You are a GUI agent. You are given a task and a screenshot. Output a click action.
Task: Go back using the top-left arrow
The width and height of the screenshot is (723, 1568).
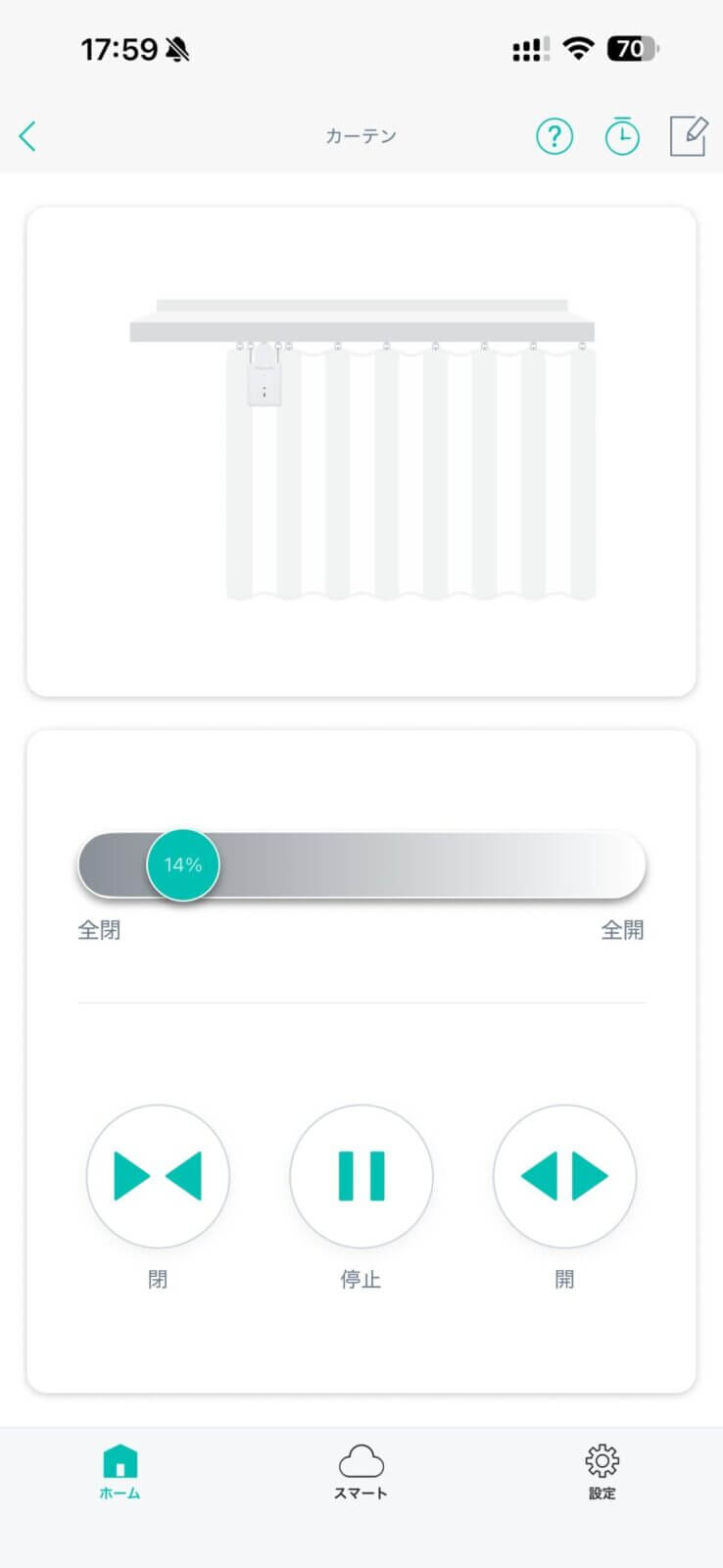click(27, 136)
